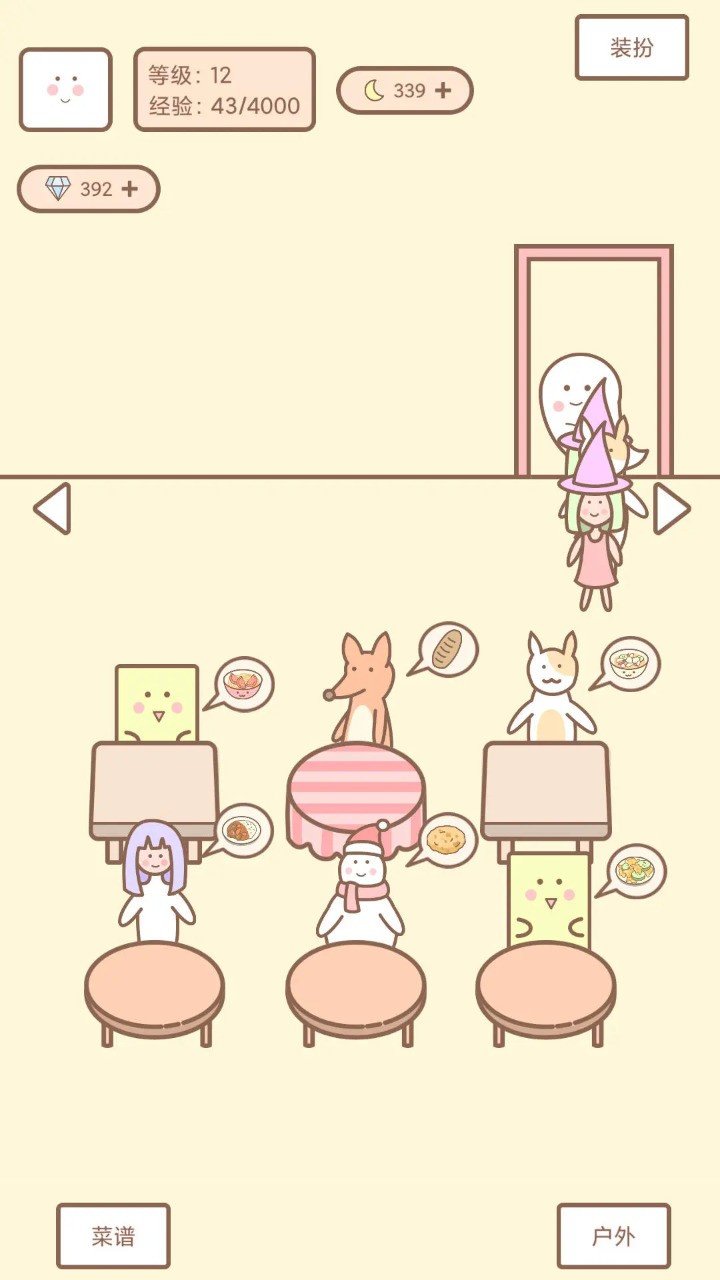The height and width of the screenshot is (1280, 720).
Task: Add more moon coins with plus
Action: 443,91
